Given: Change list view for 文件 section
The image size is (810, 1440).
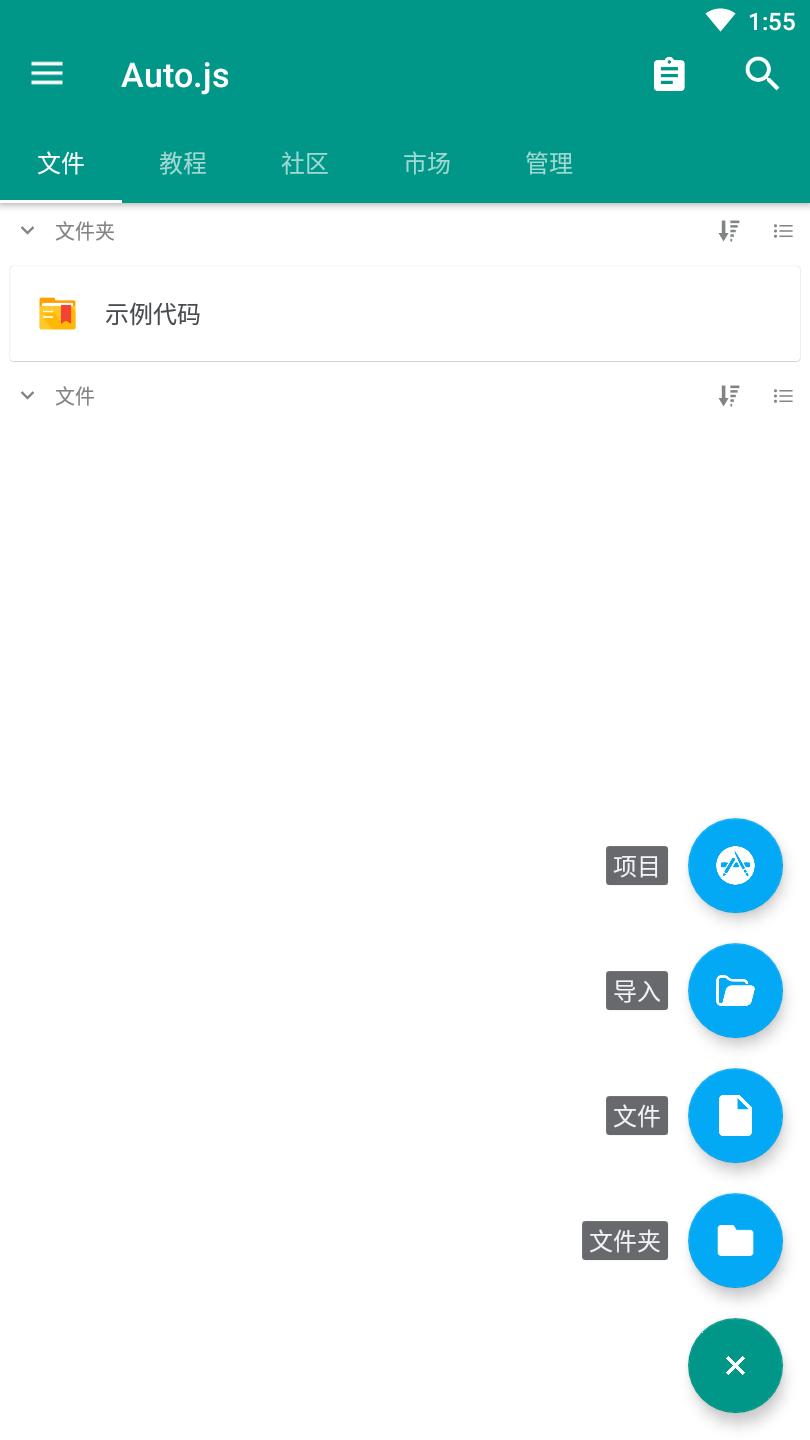Looking at the screenshot, I should [x=783, y=396].
